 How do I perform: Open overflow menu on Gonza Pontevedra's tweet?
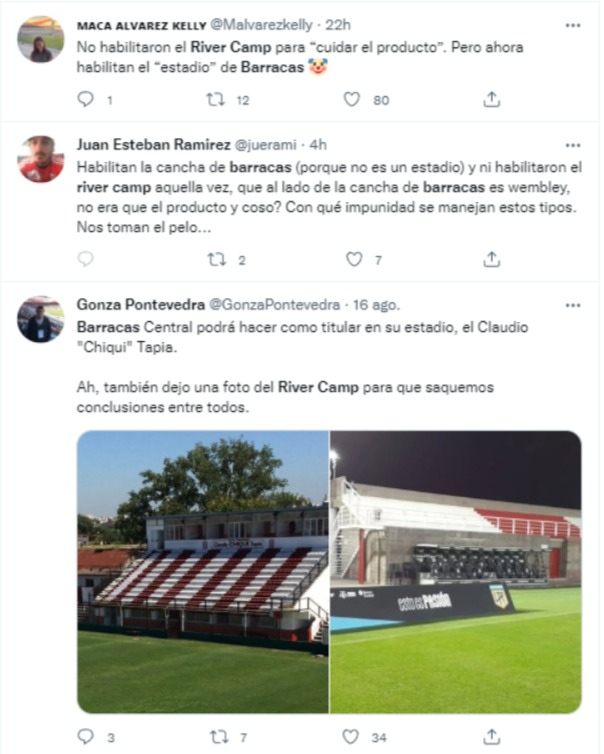[x=572, y=304]
